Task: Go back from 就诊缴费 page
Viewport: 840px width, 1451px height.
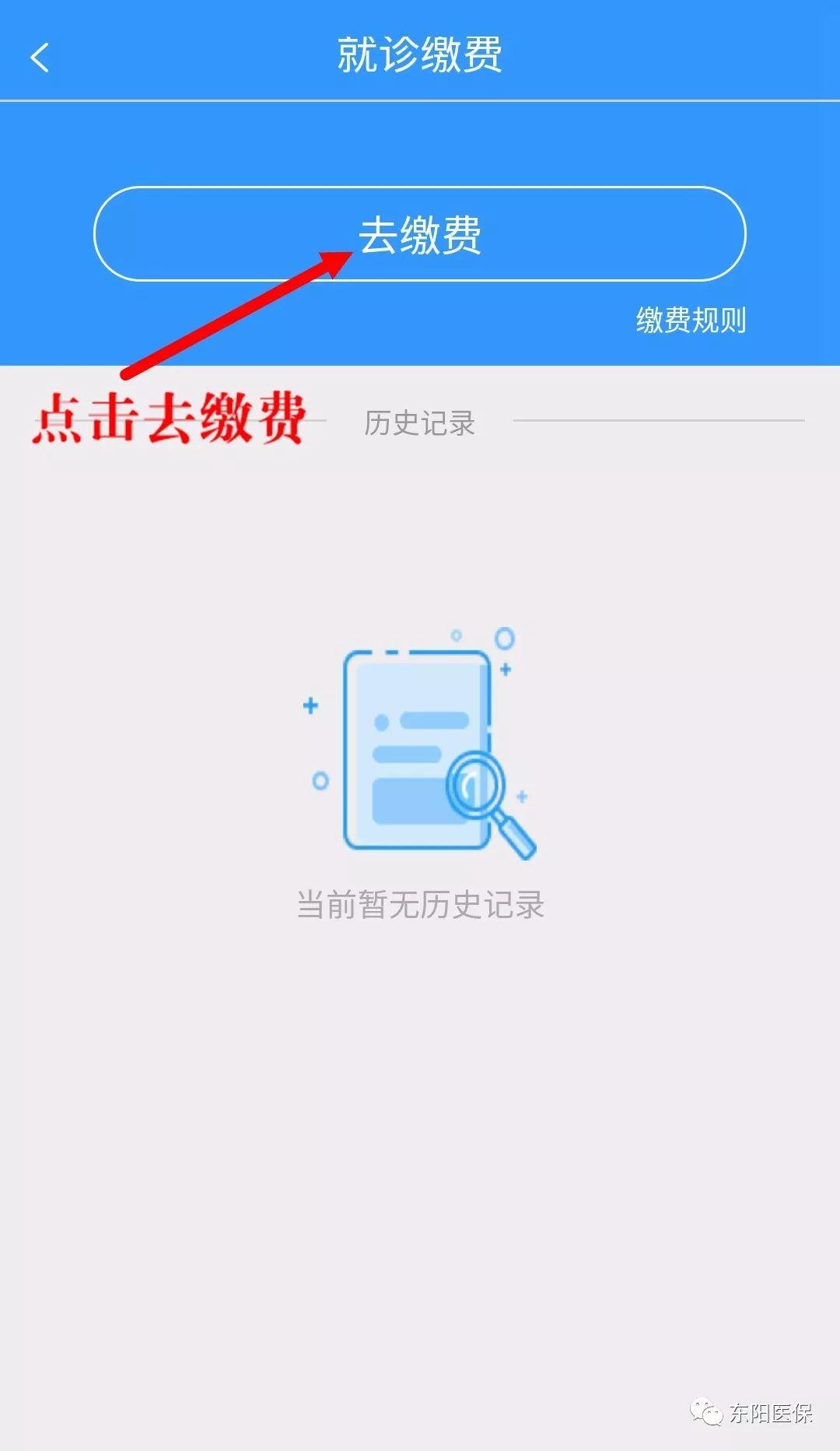Action: click(x=40, y=58)
